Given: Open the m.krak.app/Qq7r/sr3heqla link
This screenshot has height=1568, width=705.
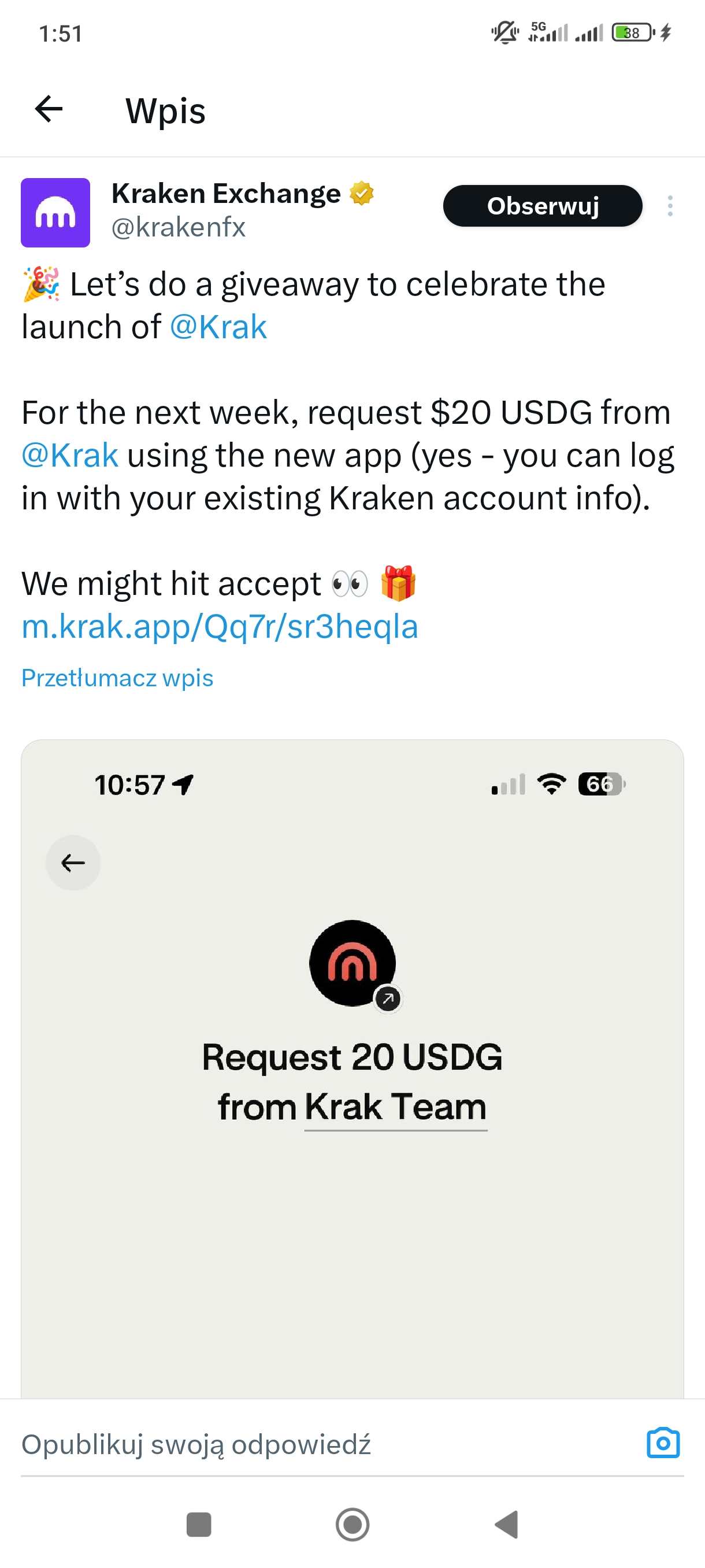Looking at the screenshot, I should tap(220, 626).
